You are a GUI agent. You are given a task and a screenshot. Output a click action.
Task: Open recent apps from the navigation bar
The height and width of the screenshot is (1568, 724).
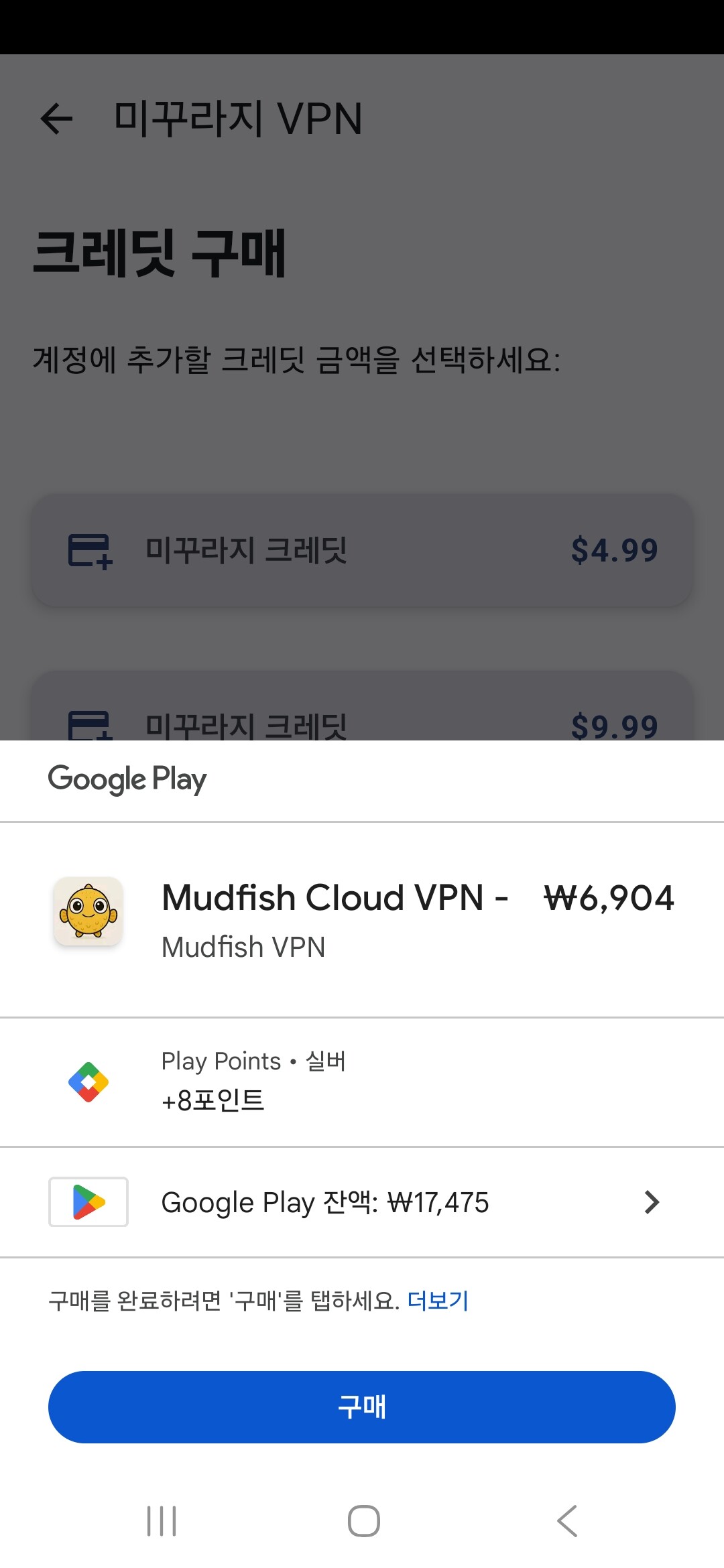coord(162,1520)
